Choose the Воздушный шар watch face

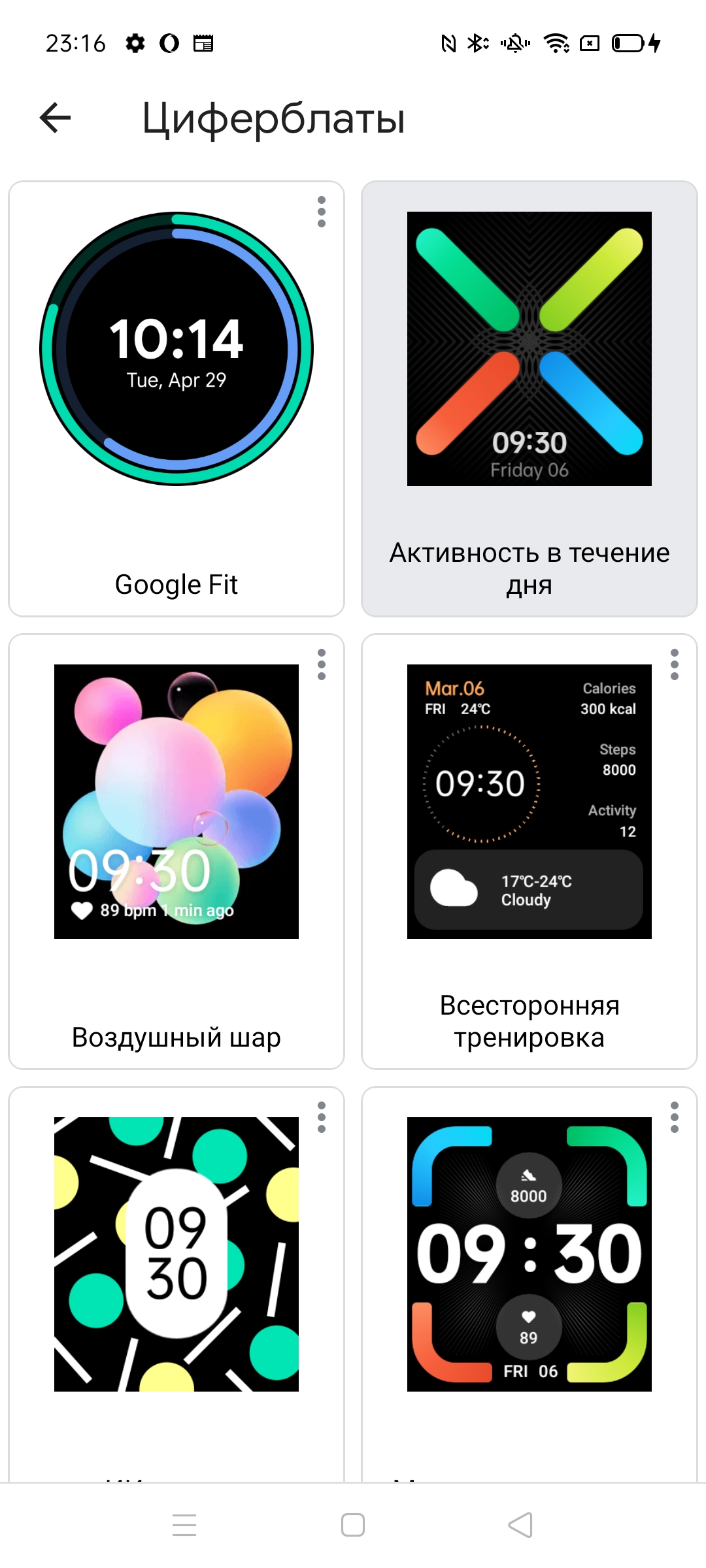point(176,849)
